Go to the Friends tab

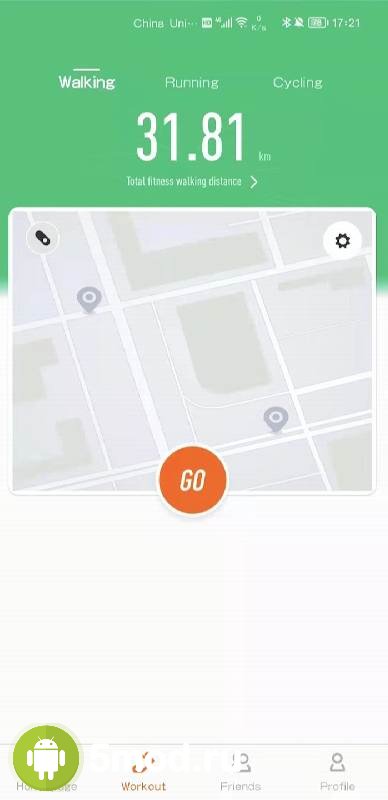[x=240, y=771]
